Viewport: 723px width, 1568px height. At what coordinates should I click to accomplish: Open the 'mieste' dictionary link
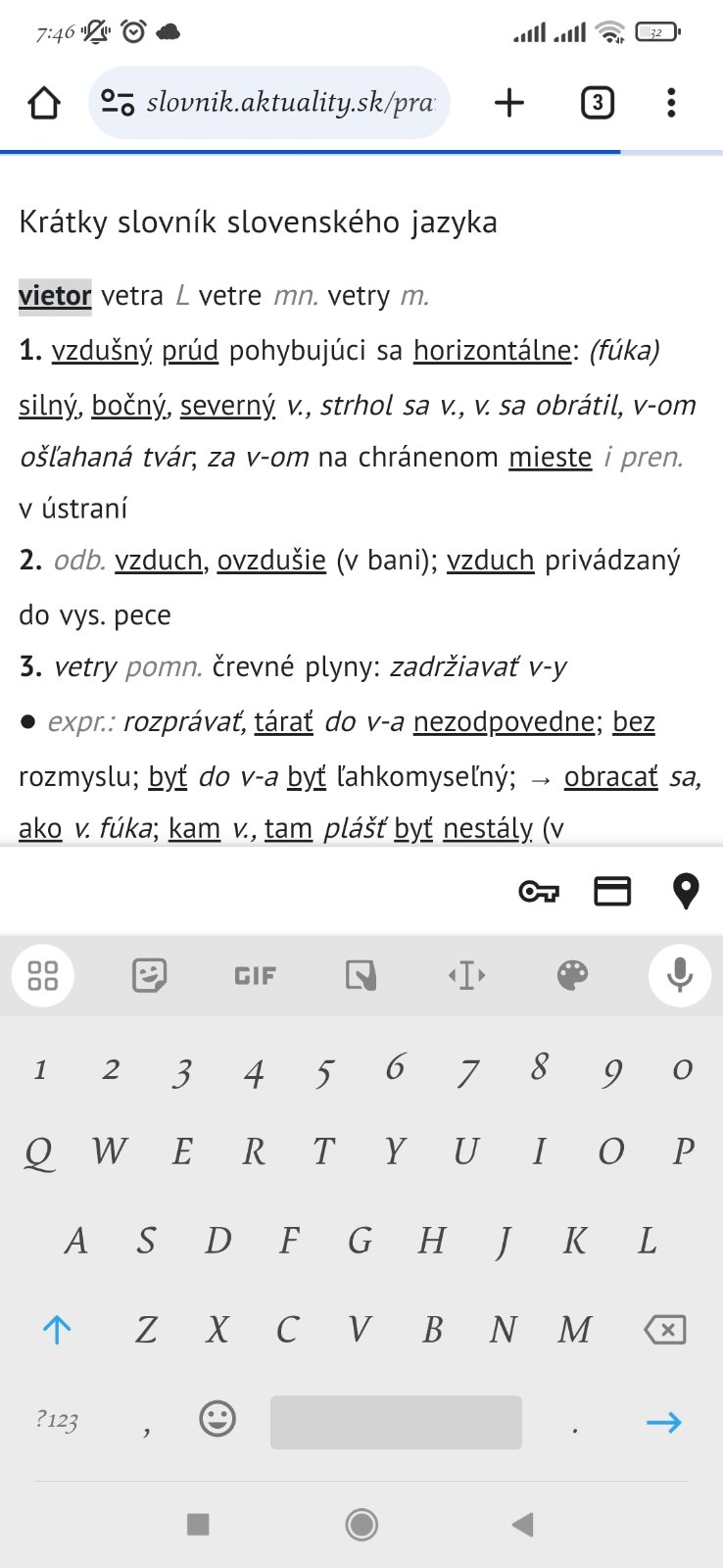pyautogui.click(x=550, y=458)
